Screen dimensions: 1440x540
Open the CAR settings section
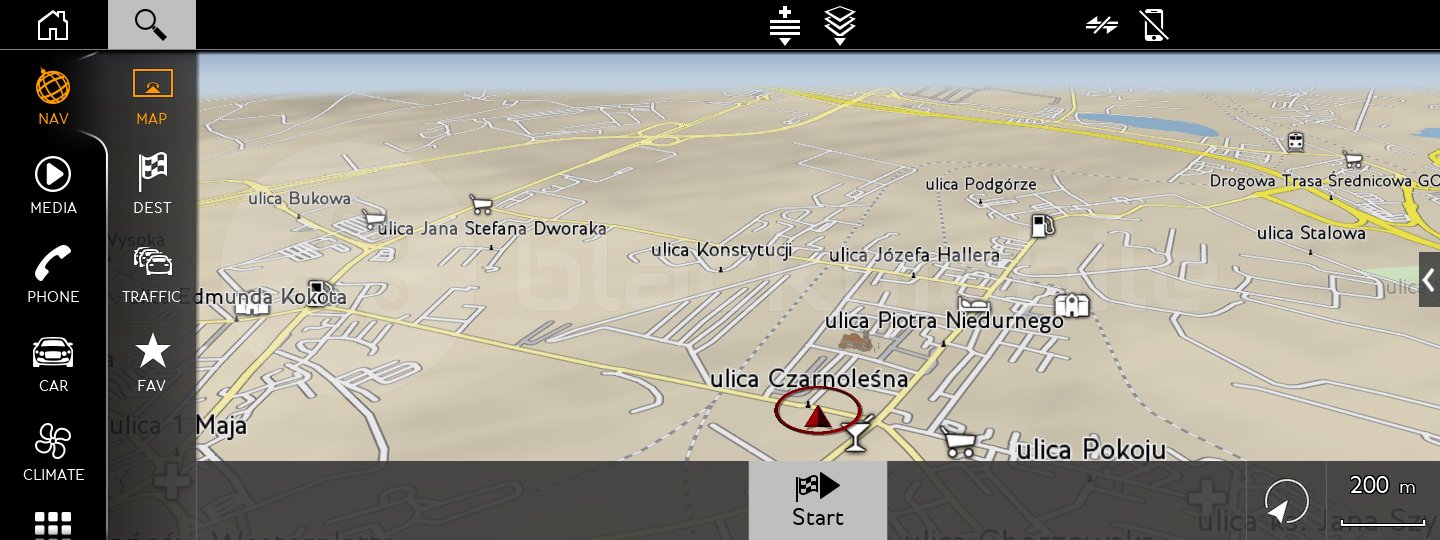click(53, 364)
